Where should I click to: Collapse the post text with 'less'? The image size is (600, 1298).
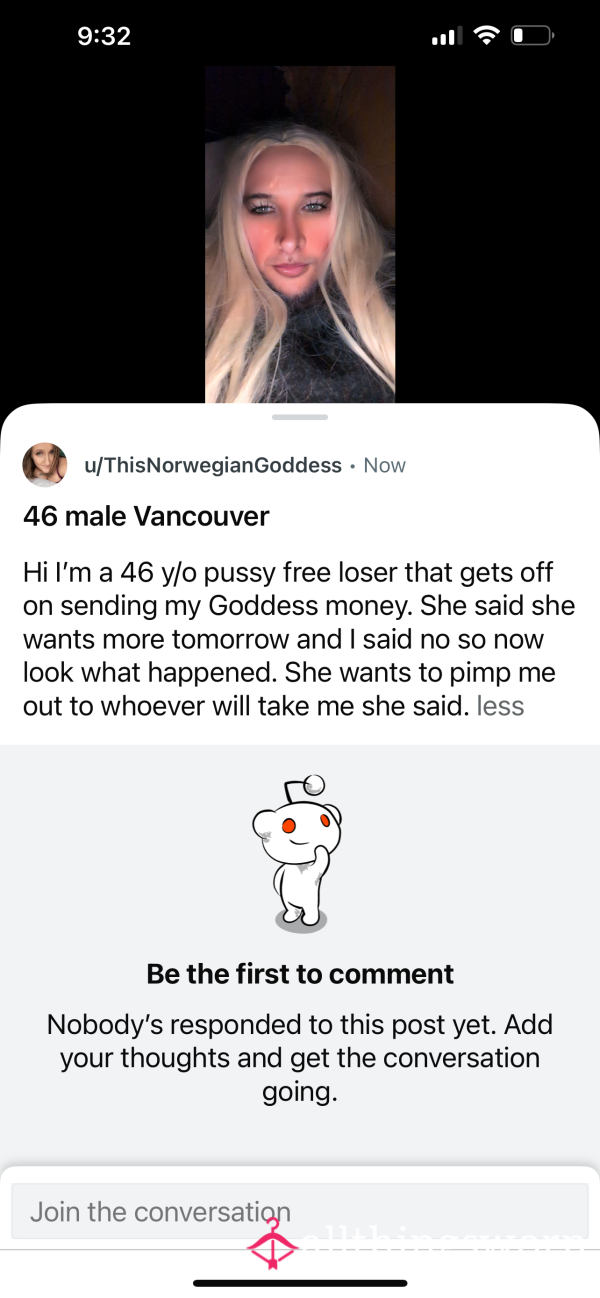pyautogui.click(x=501, y=706)
